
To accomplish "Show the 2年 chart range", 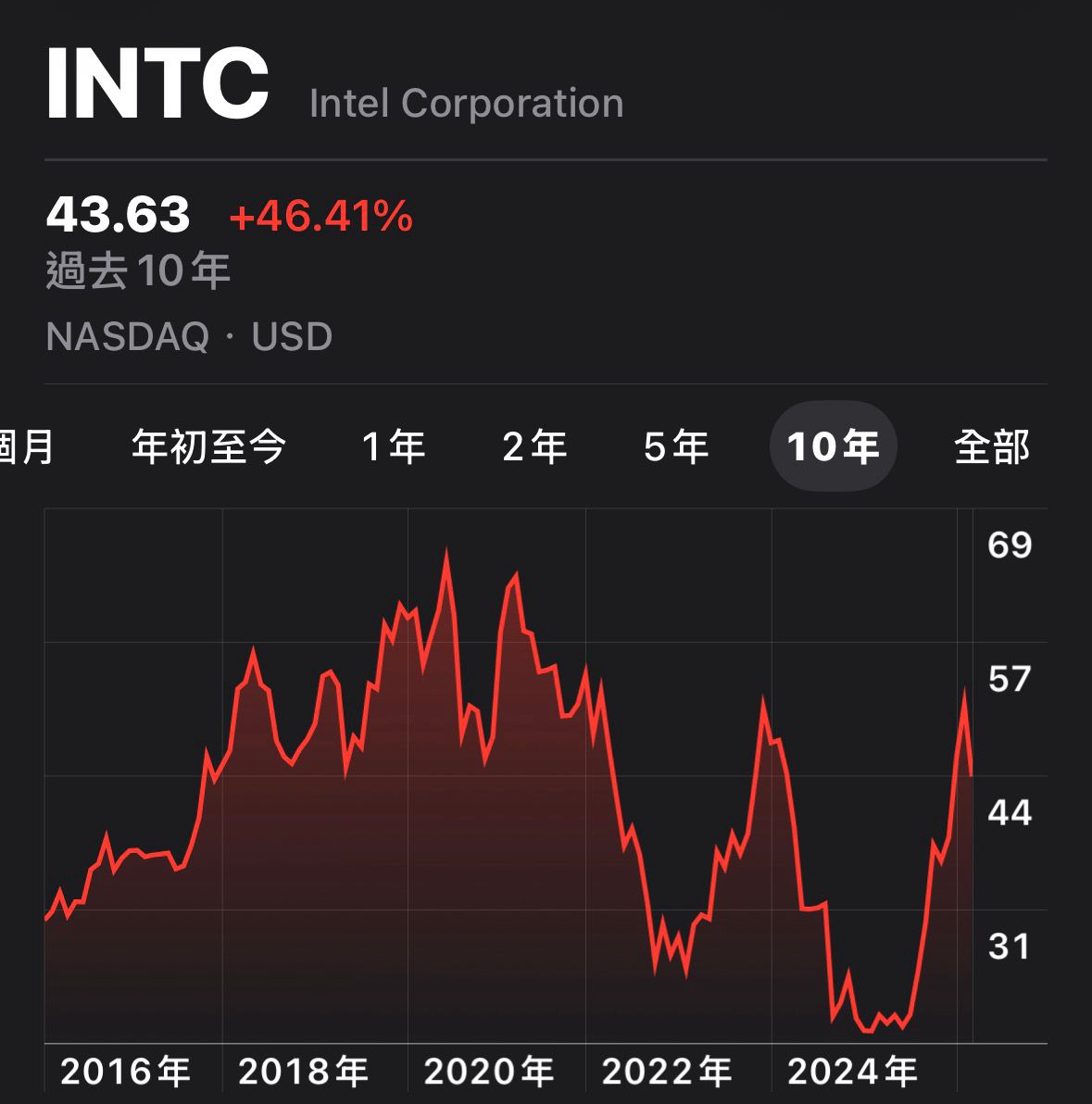I will (534, 447).
